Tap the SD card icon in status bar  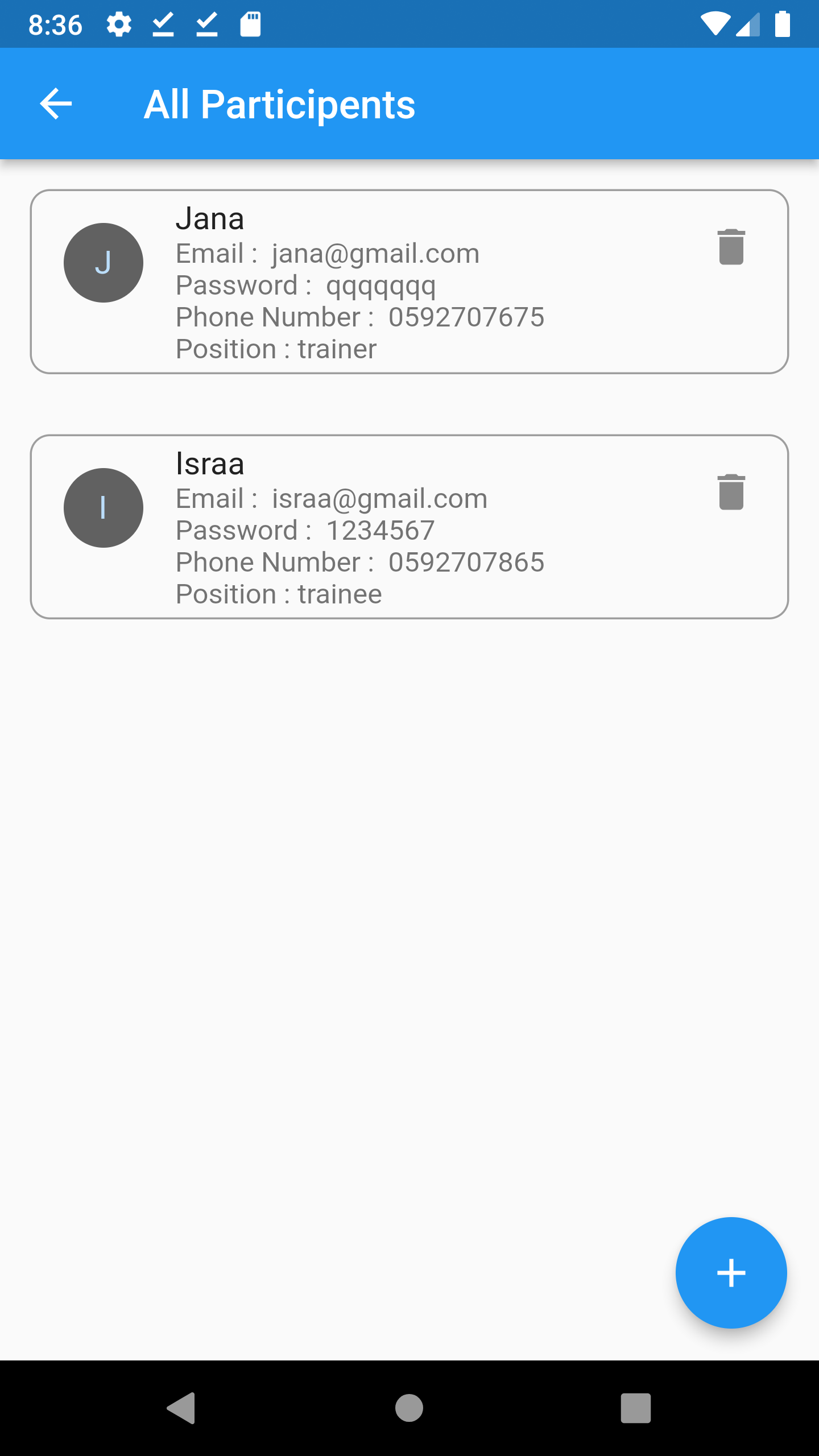point(249,24)
